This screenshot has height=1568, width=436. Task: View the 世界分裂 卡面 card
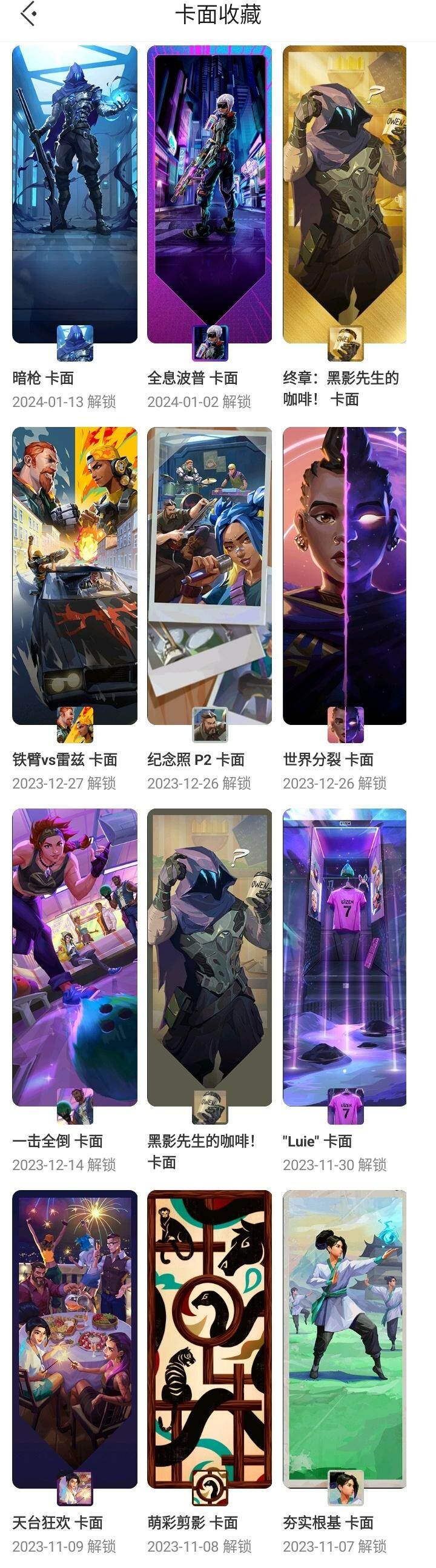pos(345,576)
